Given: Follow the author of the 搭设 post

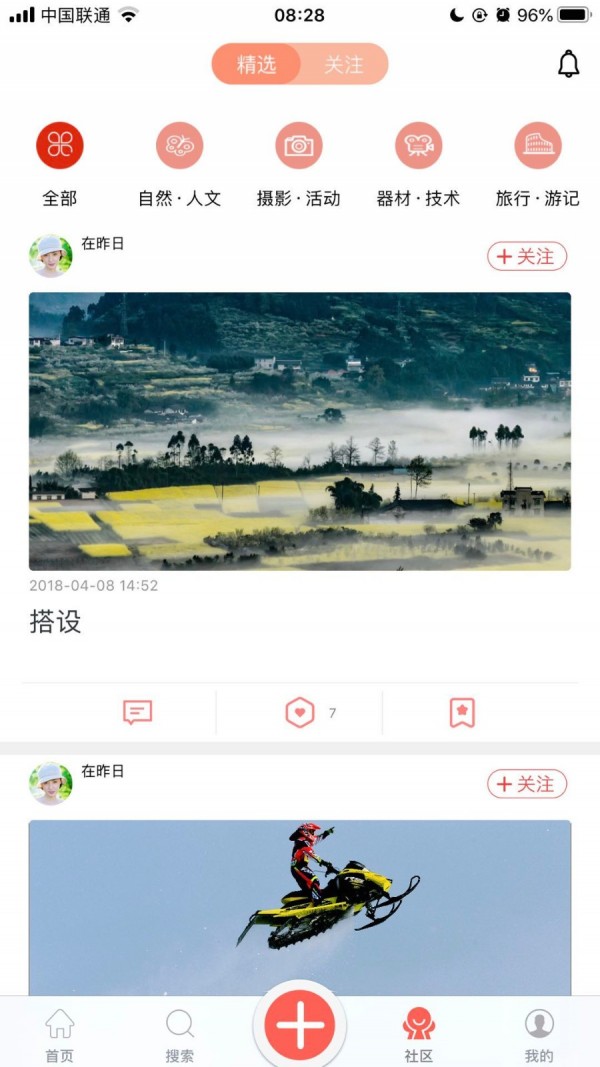Looking at the screenshot, I should point(527,257).
